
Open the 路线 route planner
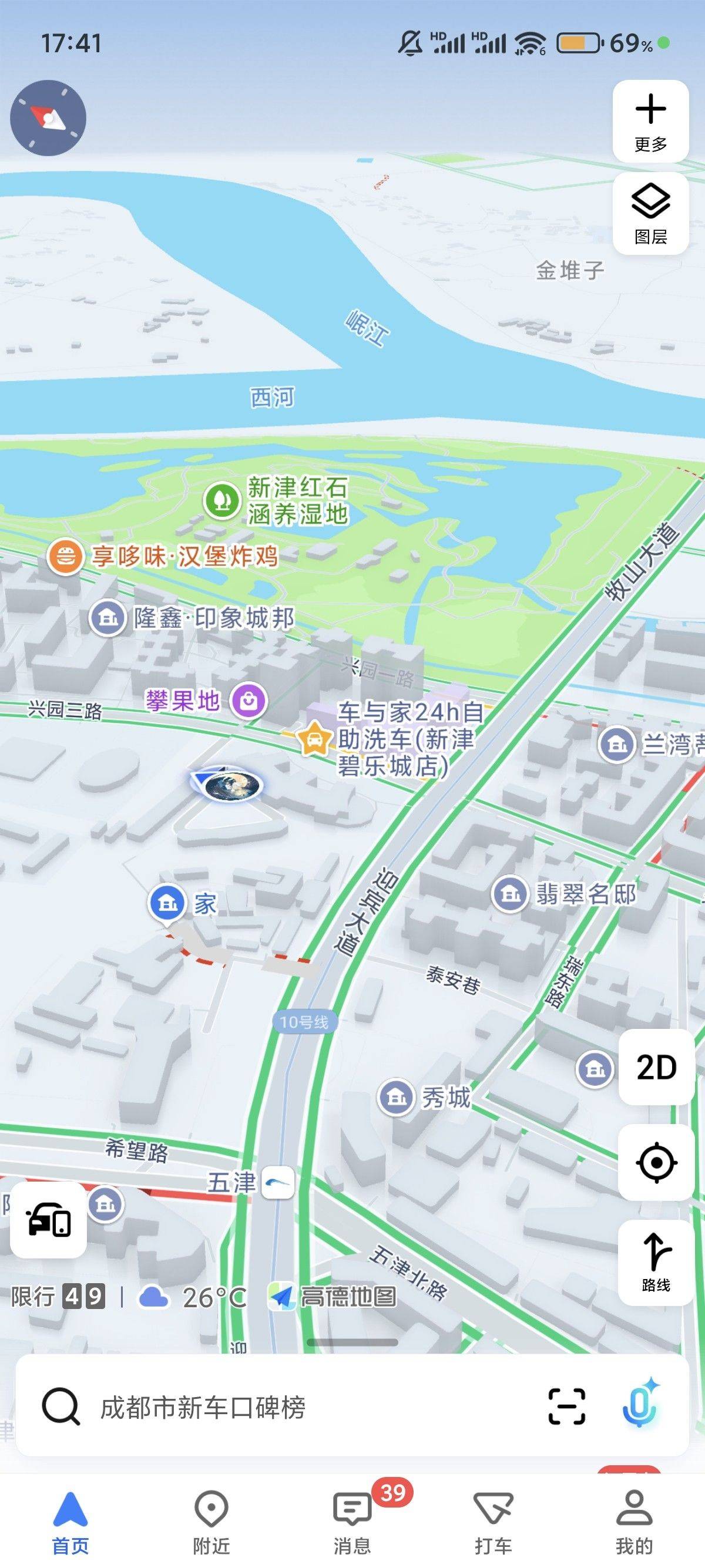point(656,1262)
